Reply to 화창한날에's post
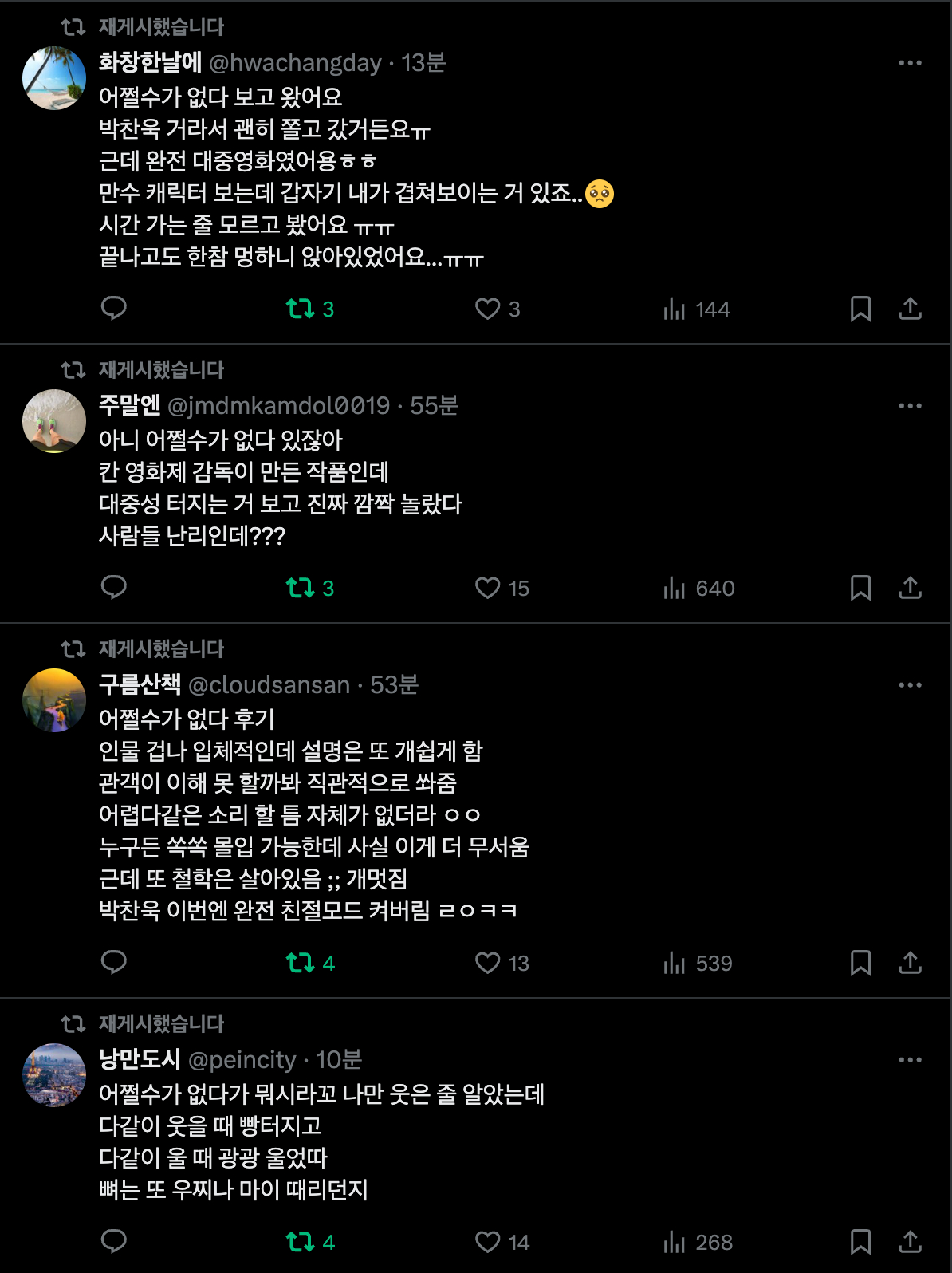The height and width of the screenshot is (1273, 952). tap(114, 308)
